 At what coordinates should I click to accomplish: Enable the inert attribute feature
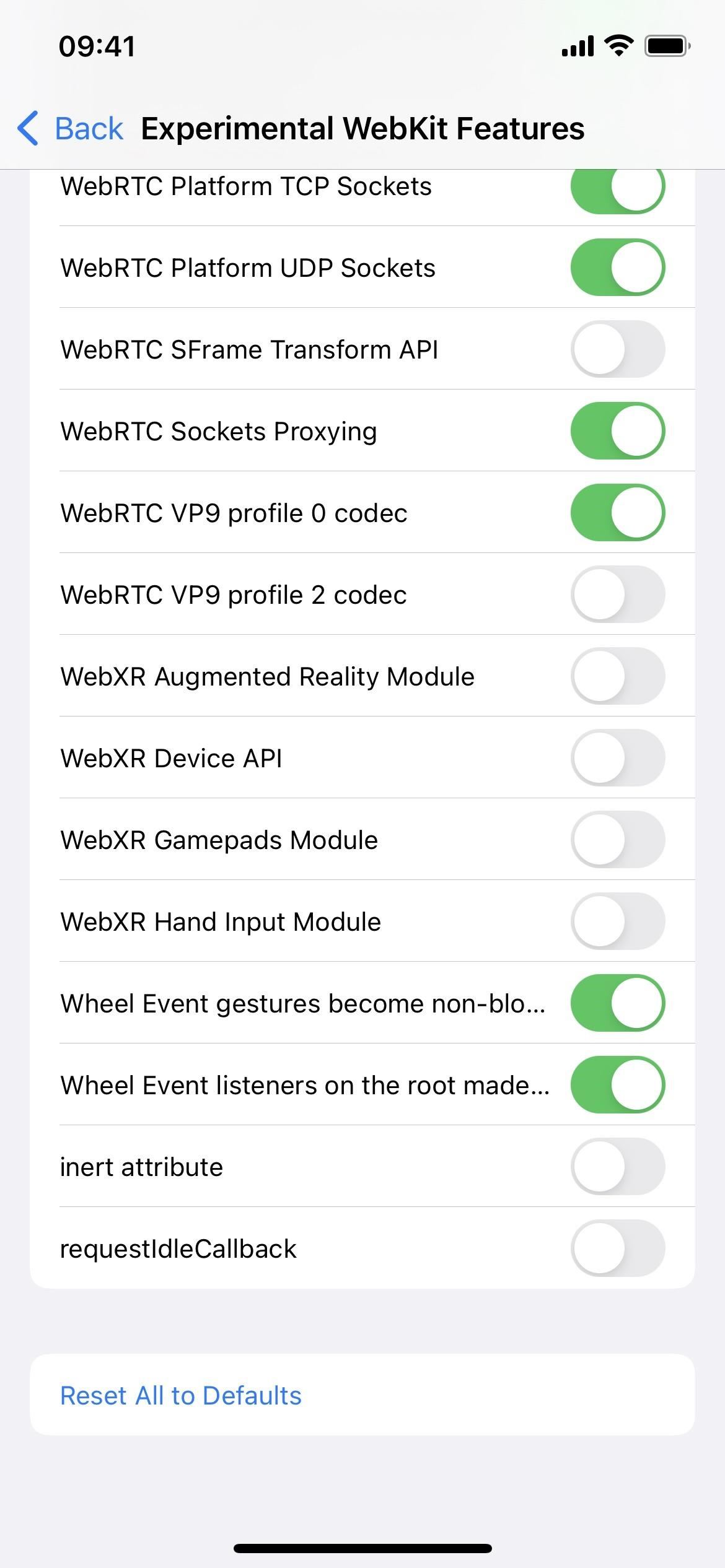(x=619, y=1166)
